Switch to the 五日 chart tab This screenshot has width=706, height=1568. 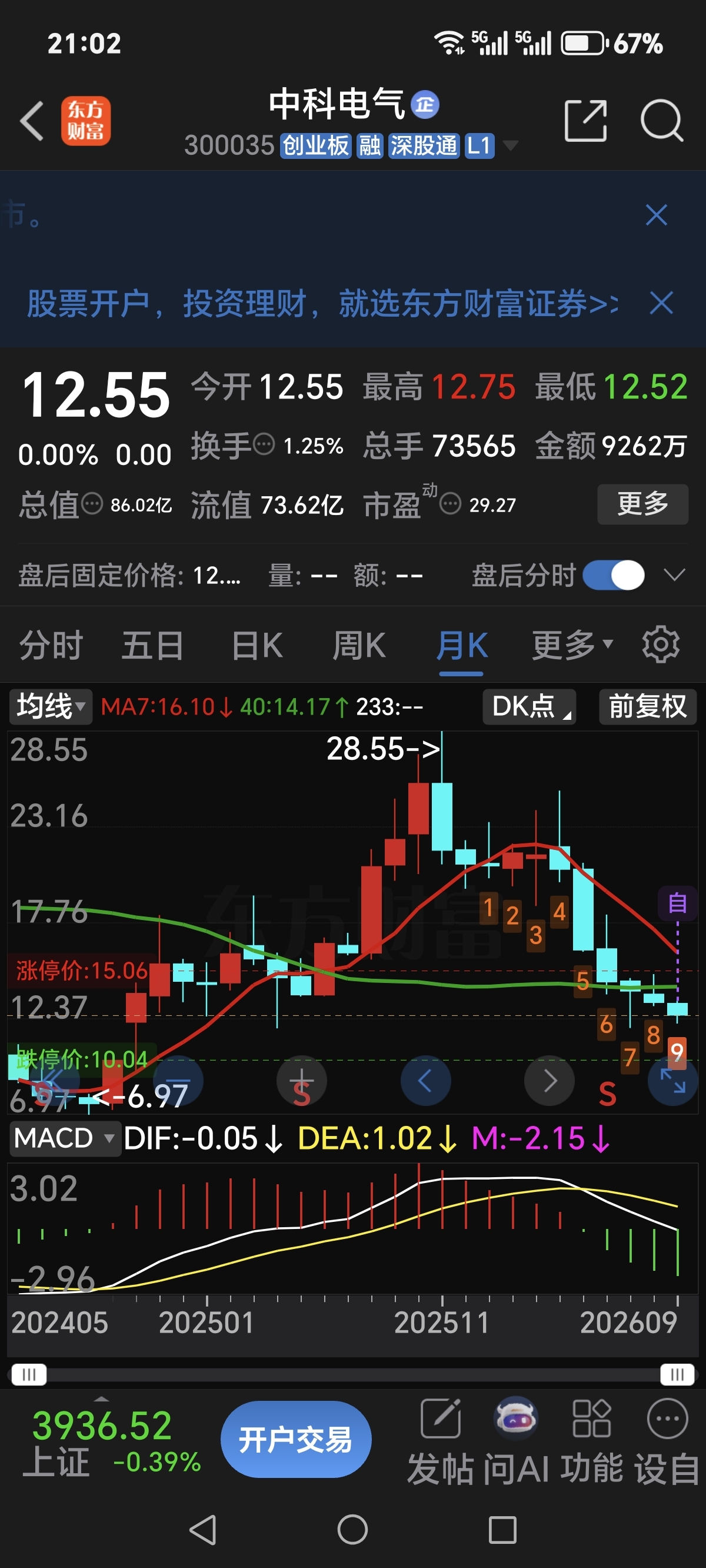[152, 645]
